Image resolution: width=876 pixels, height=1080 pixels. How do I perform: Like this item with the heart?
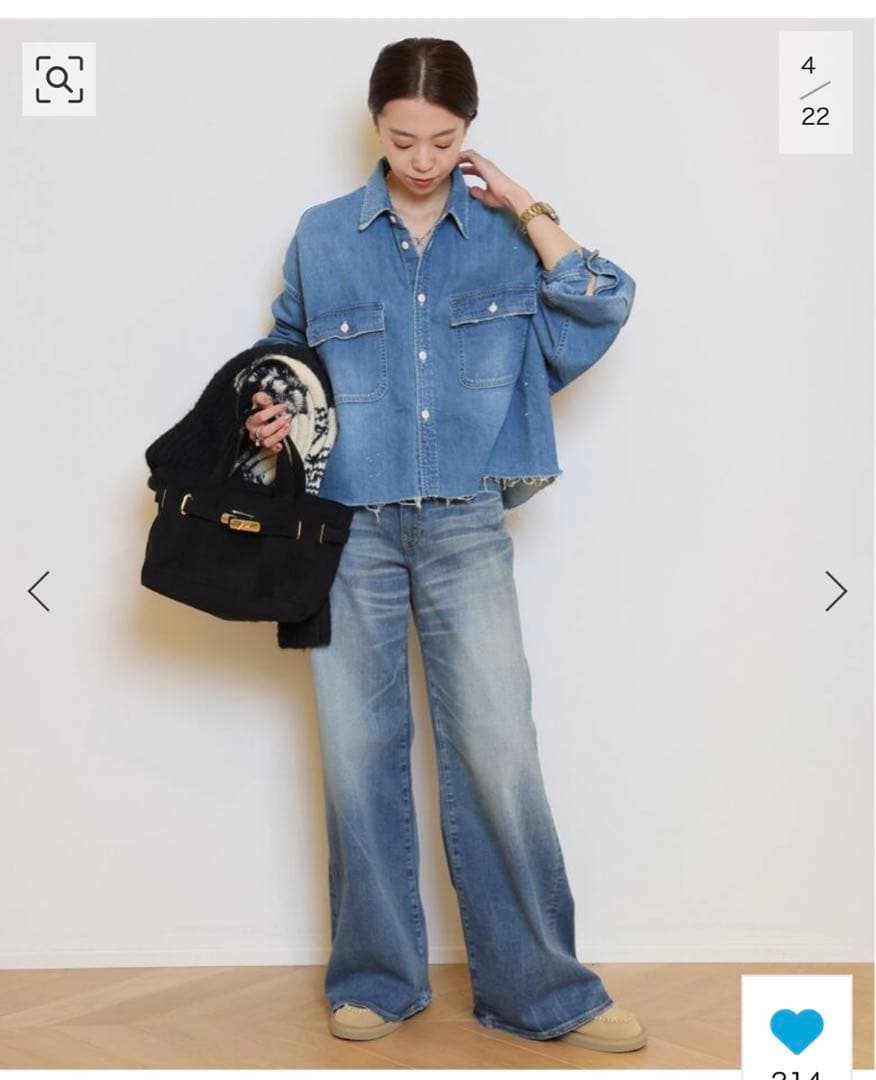point(797,1030)
